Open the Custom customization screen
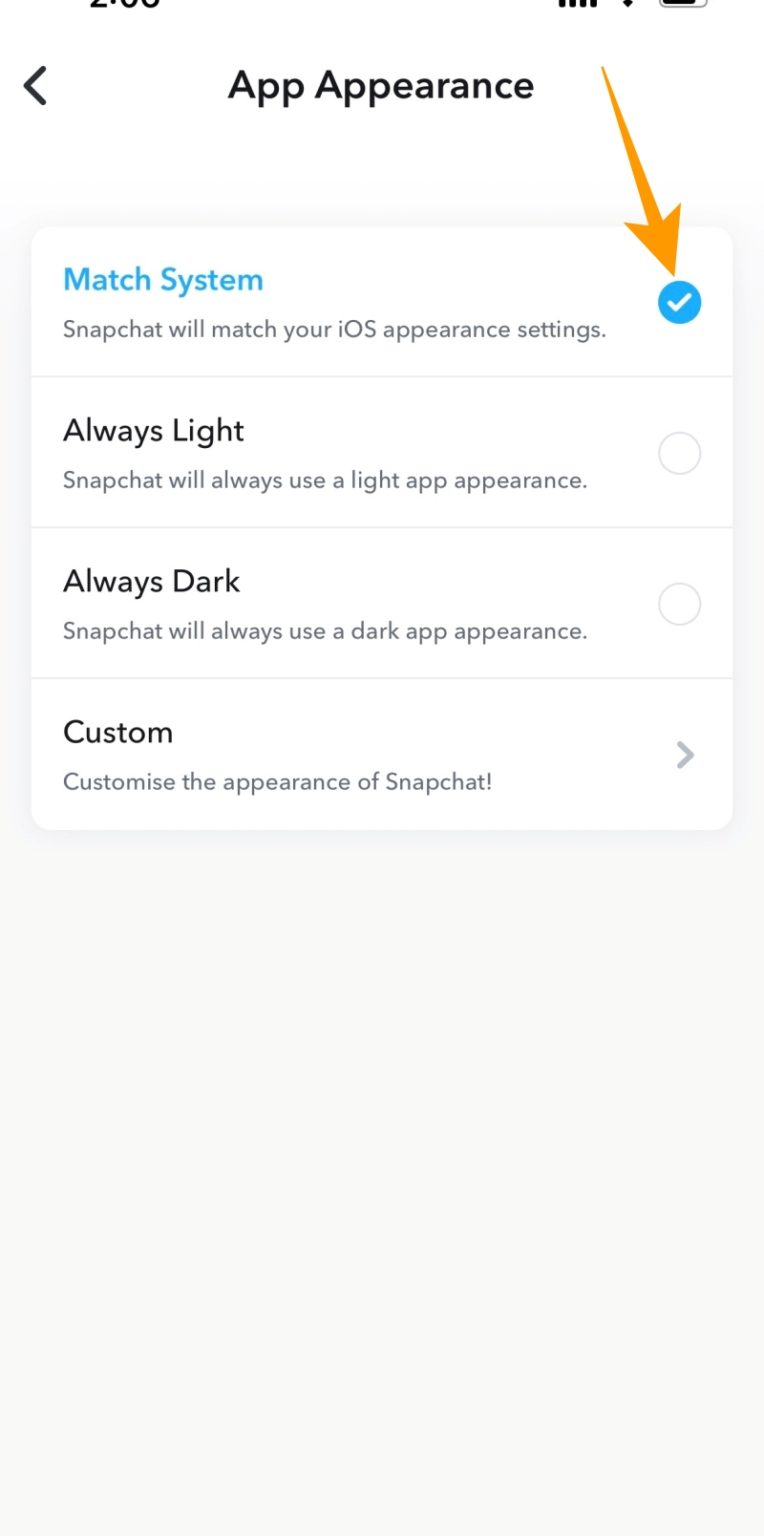This screenshot has height=1536, width=764. coord(380,755)
